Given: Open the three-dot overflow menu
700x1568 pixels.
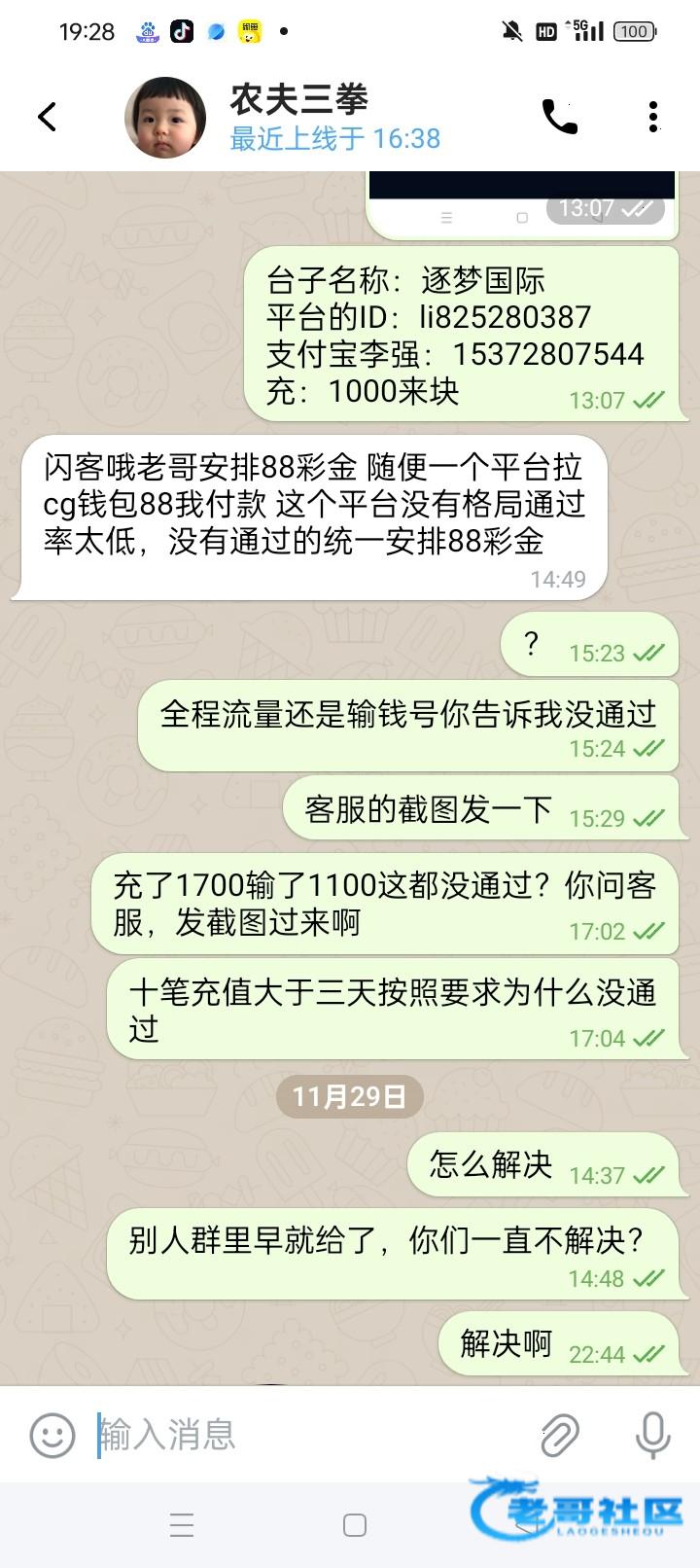Looking at the screenshot, I should pyautogui.click(x=653, y=118).
